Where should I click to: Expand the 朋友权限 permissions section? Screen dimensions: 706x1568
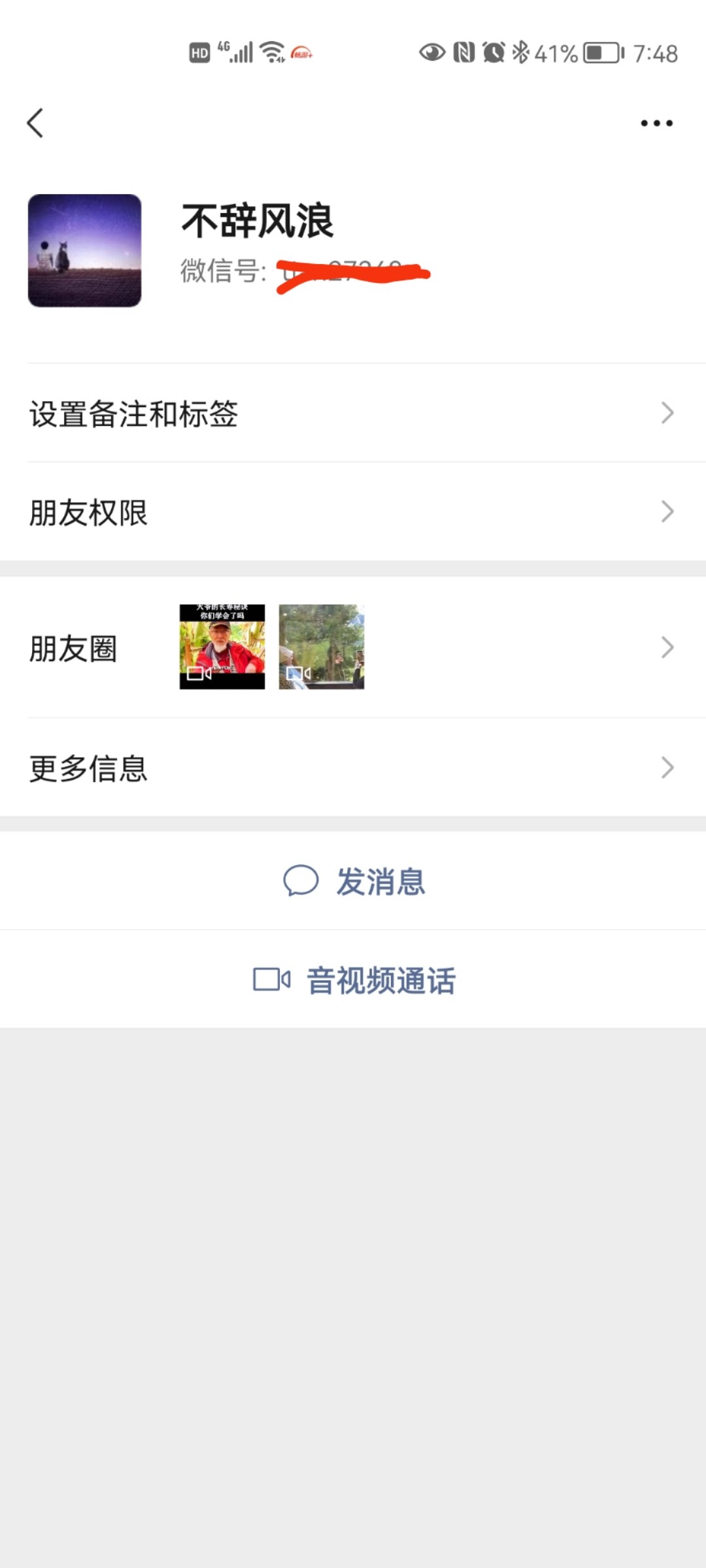(353, 514)
